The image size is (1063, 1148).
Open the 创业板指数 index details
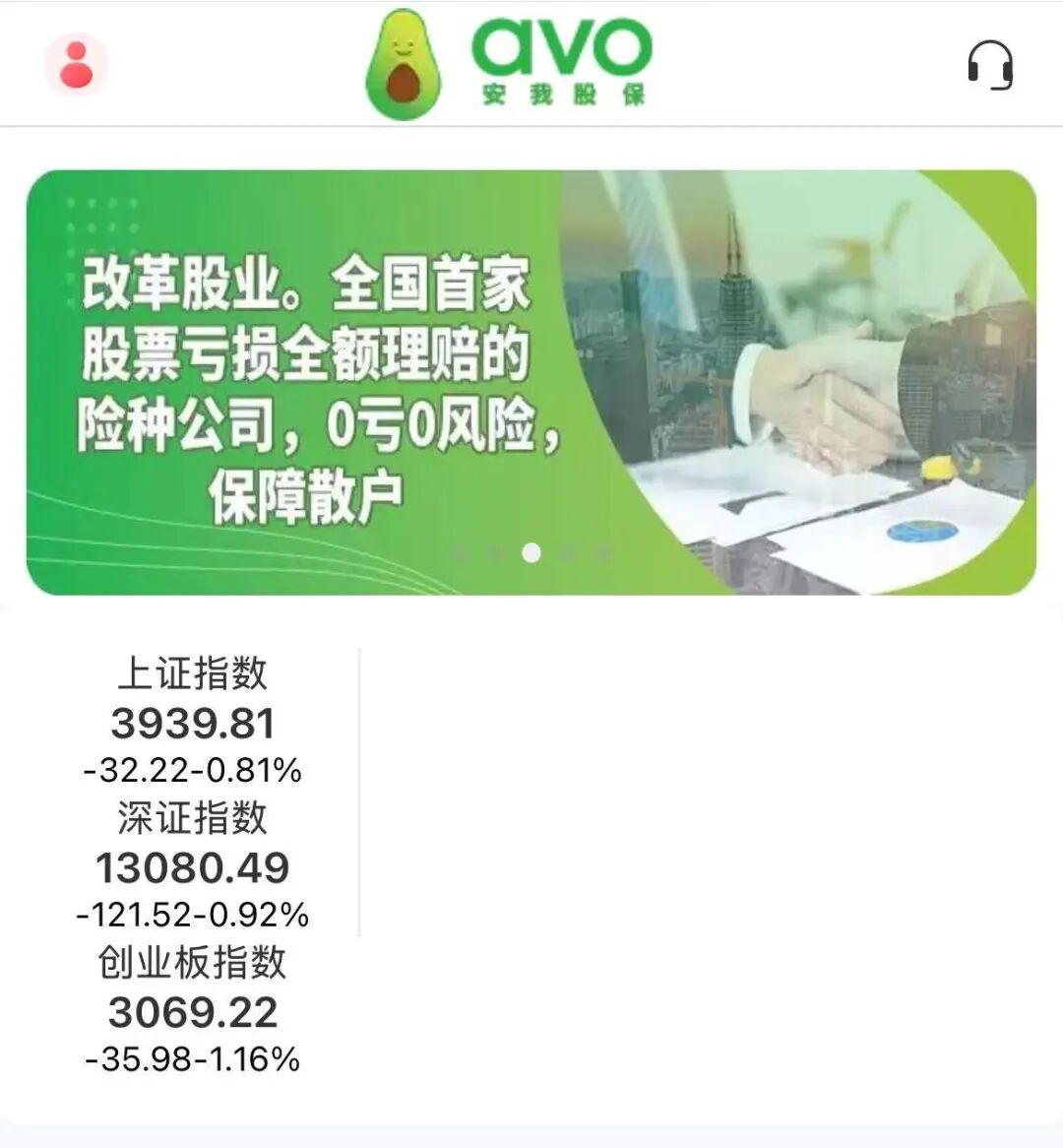(193, 1010)
